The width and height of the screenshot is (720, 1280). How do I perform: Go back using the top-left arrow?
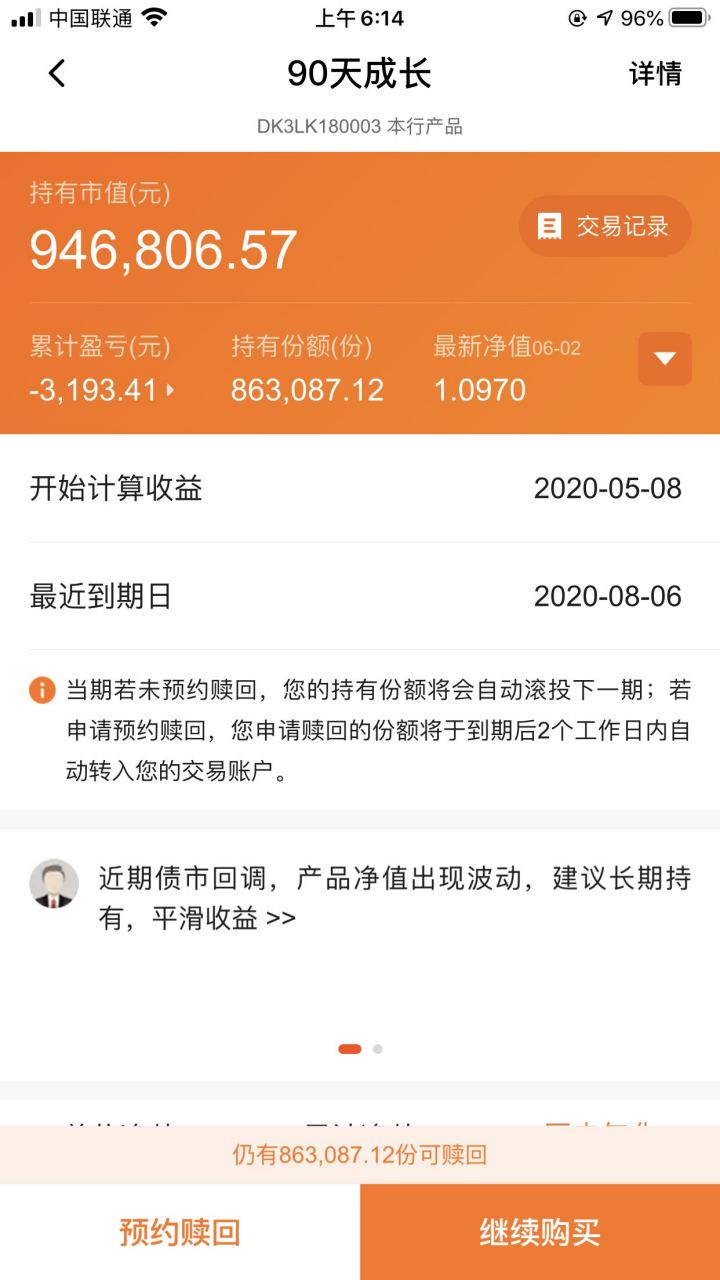point(57,73)
